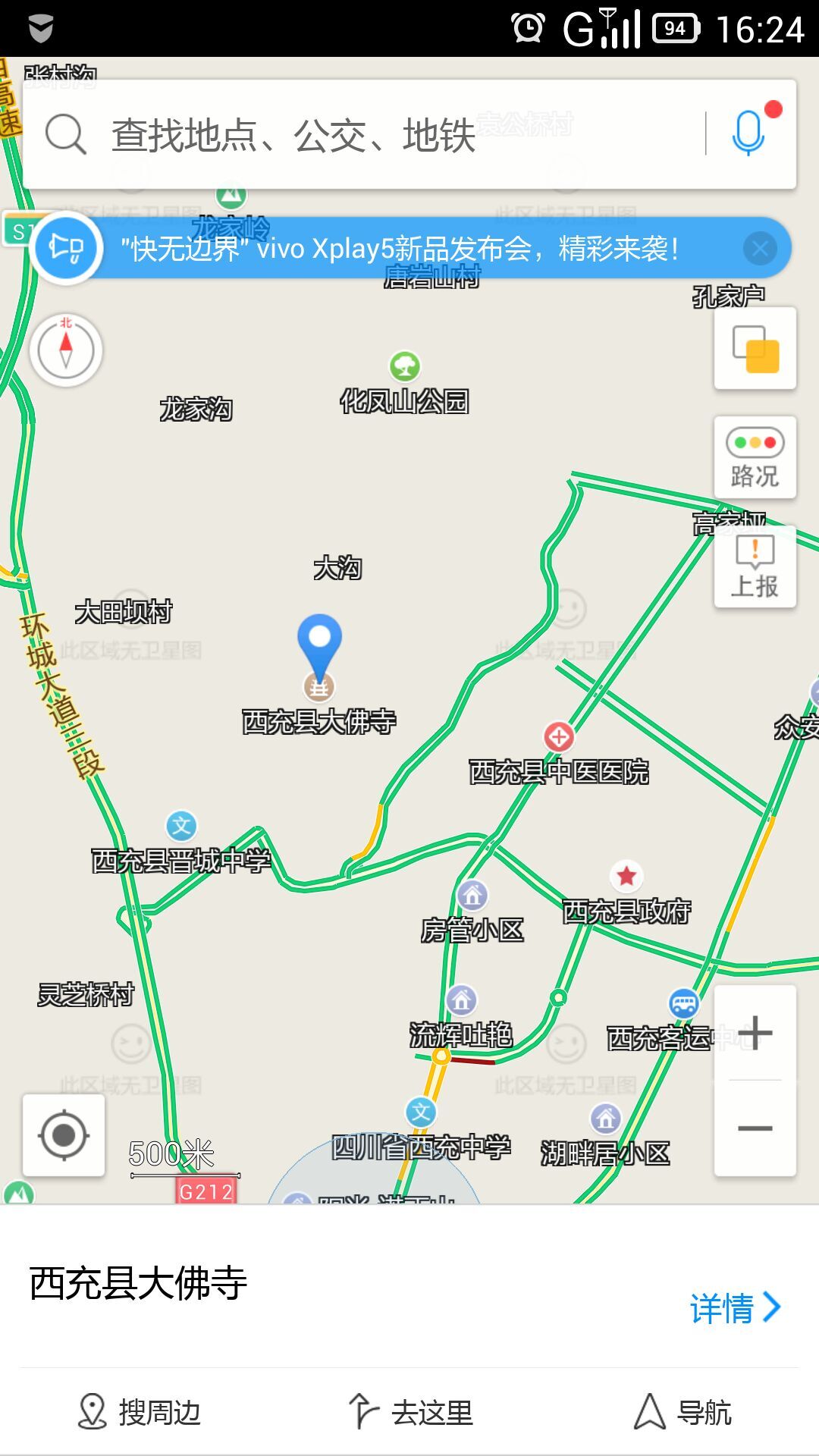The image size is (819, 1456).
Task: Open the map layers selector
Action: pyautogui.click(x=755, y=349)
